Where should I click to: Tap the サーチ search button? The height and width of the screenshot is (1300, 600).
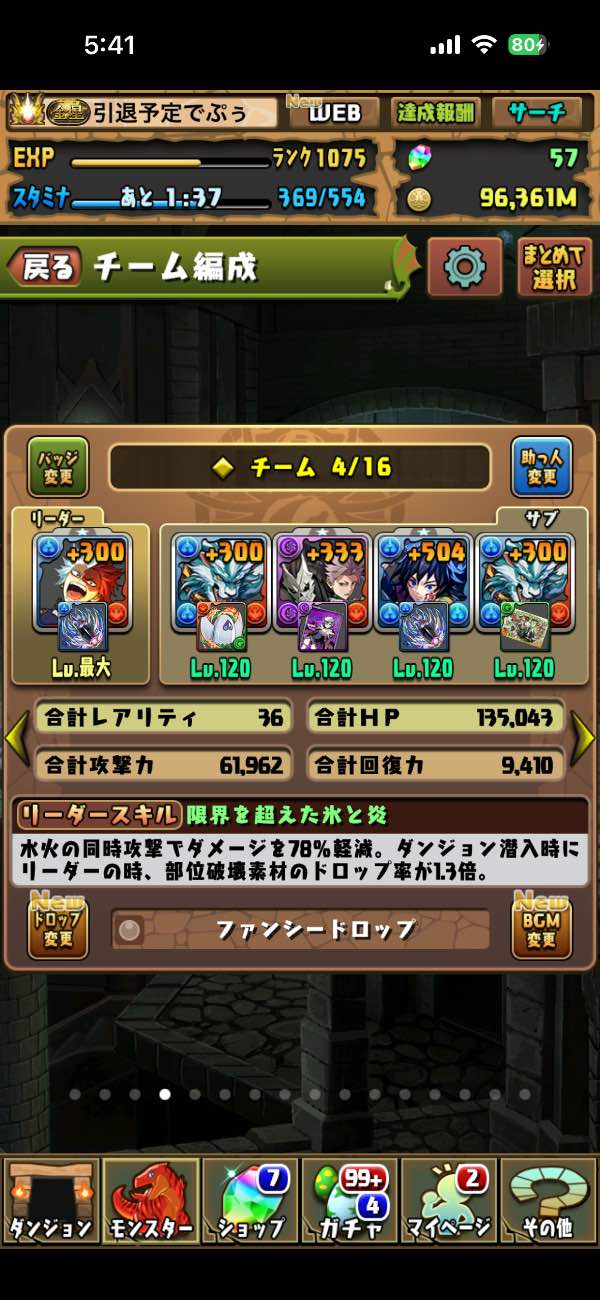click(x=535, y=113)
